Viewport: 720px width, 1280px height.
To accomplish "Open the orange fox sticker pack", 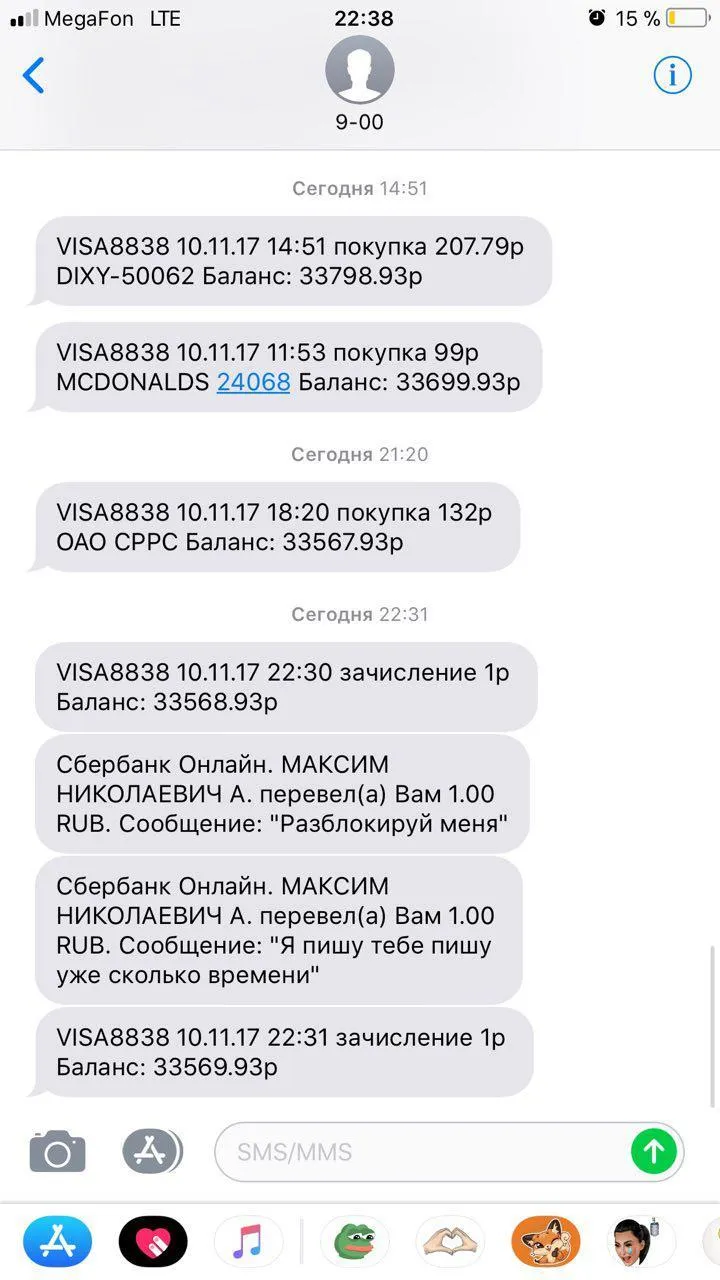I will pyautogui.click(x=545, y=1243).
